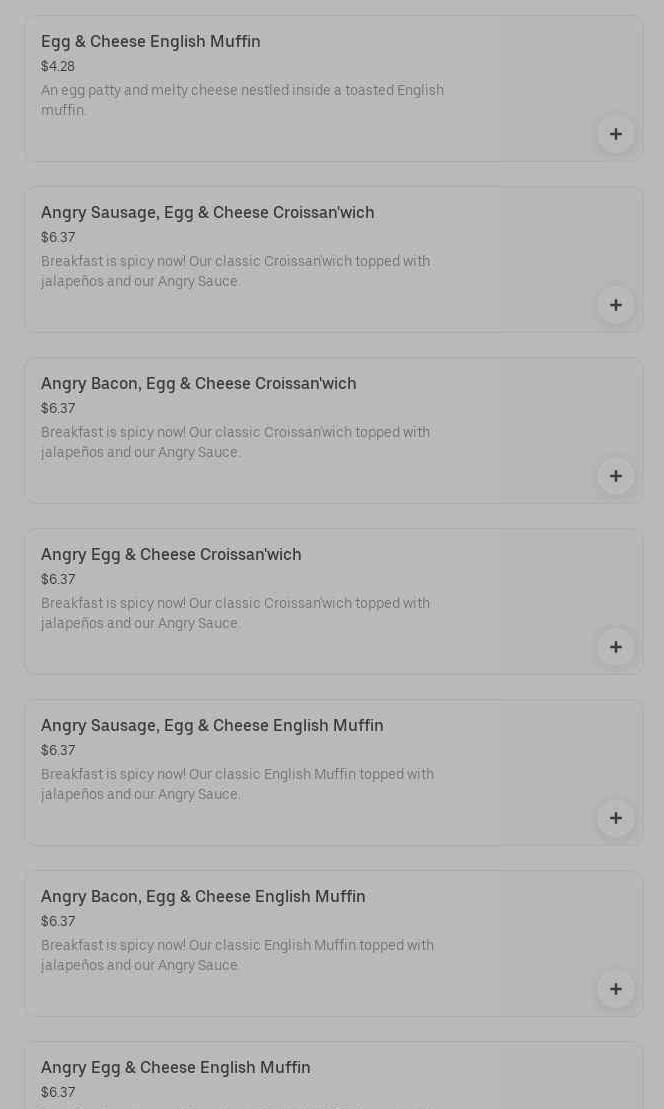
Task: Add Angry Sausage, Egg & Cheese Croissan'wich
Action: pyautogui.click(x=616, y=306)
